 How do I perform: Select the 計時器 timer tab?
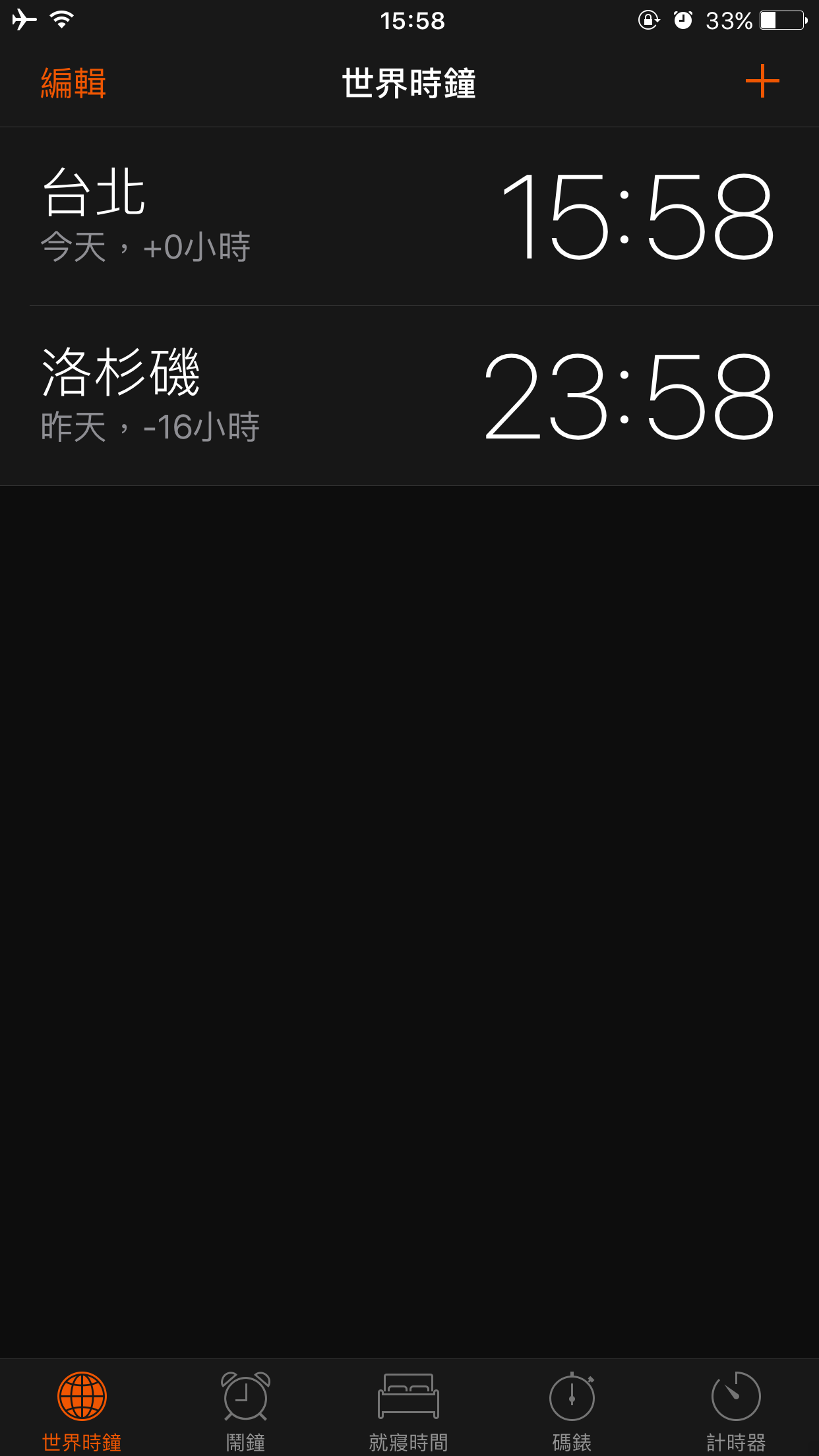coord(736,1410)
